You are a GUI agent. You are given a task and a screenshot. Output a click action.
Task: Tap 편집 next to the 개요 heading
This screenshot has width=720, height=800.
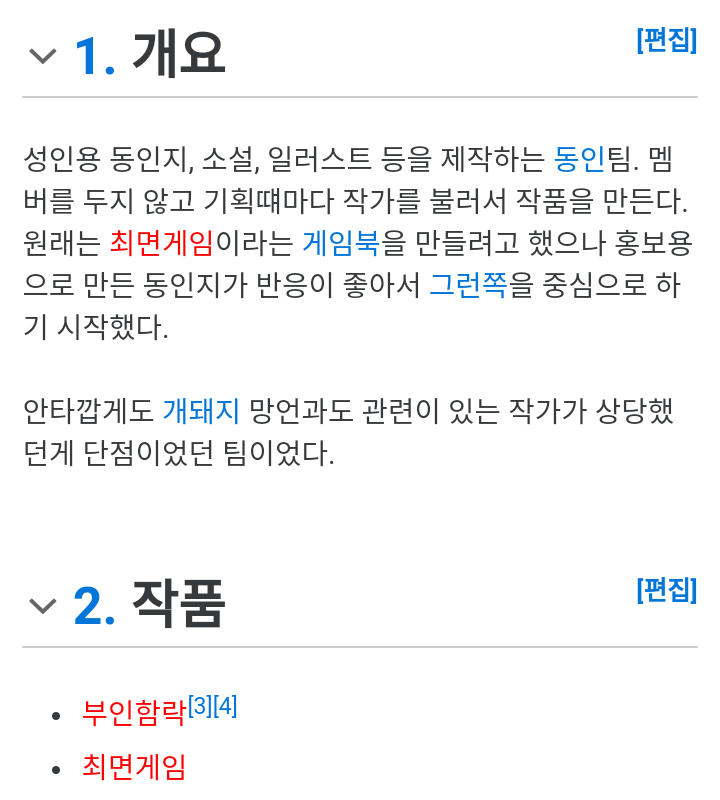[x=666, y=40]
